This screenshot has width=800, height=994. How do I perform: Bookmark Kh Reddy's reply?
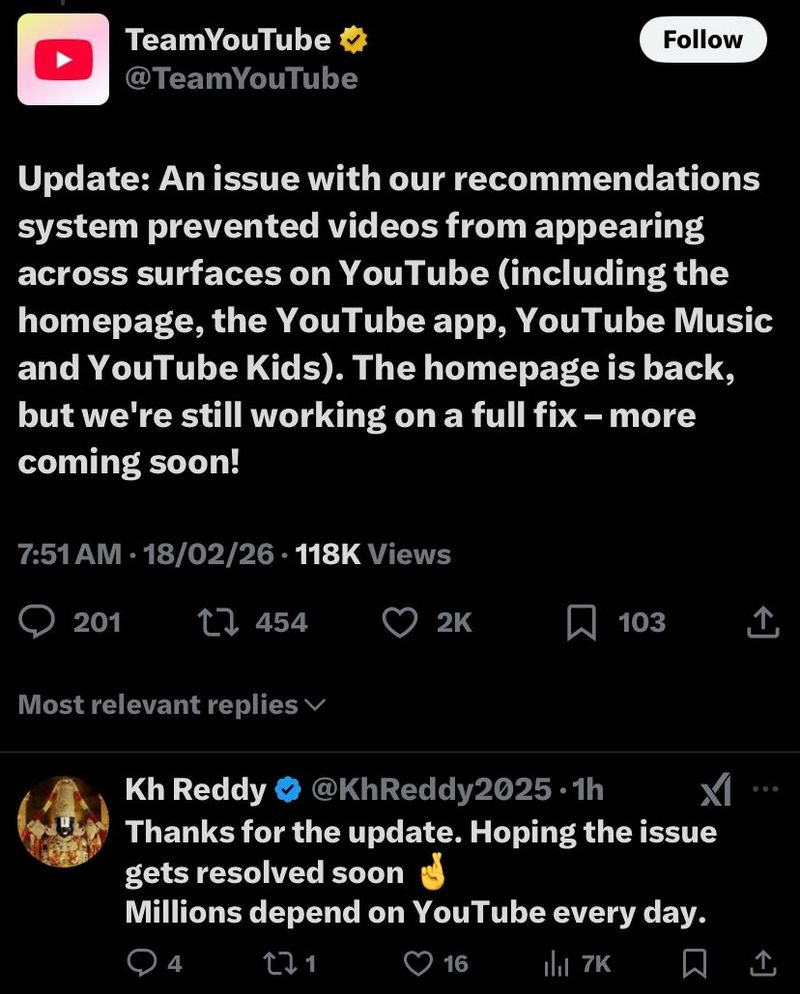(x=694, y=963)
